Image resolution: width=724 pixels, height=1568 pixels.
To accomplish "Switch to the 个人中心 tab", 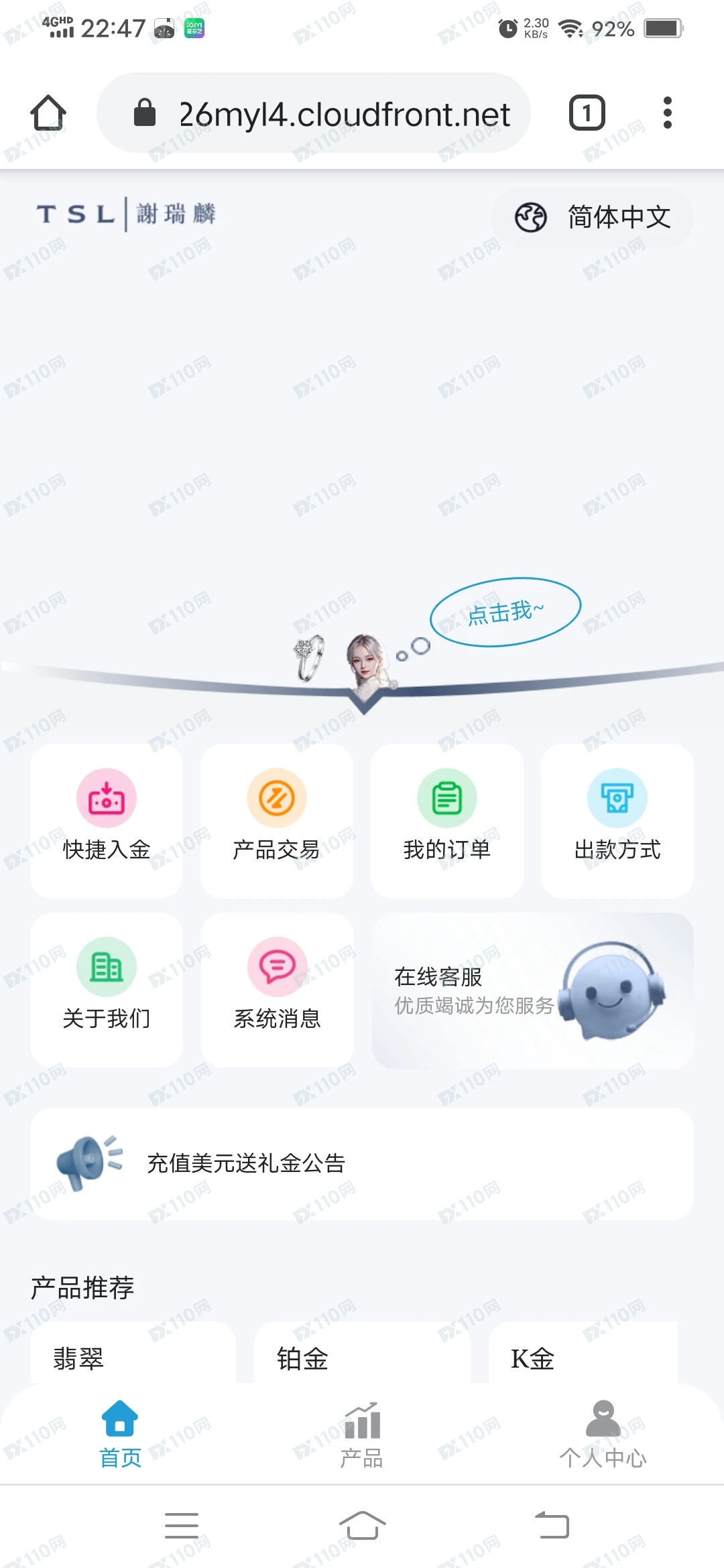I will 603,1435.
